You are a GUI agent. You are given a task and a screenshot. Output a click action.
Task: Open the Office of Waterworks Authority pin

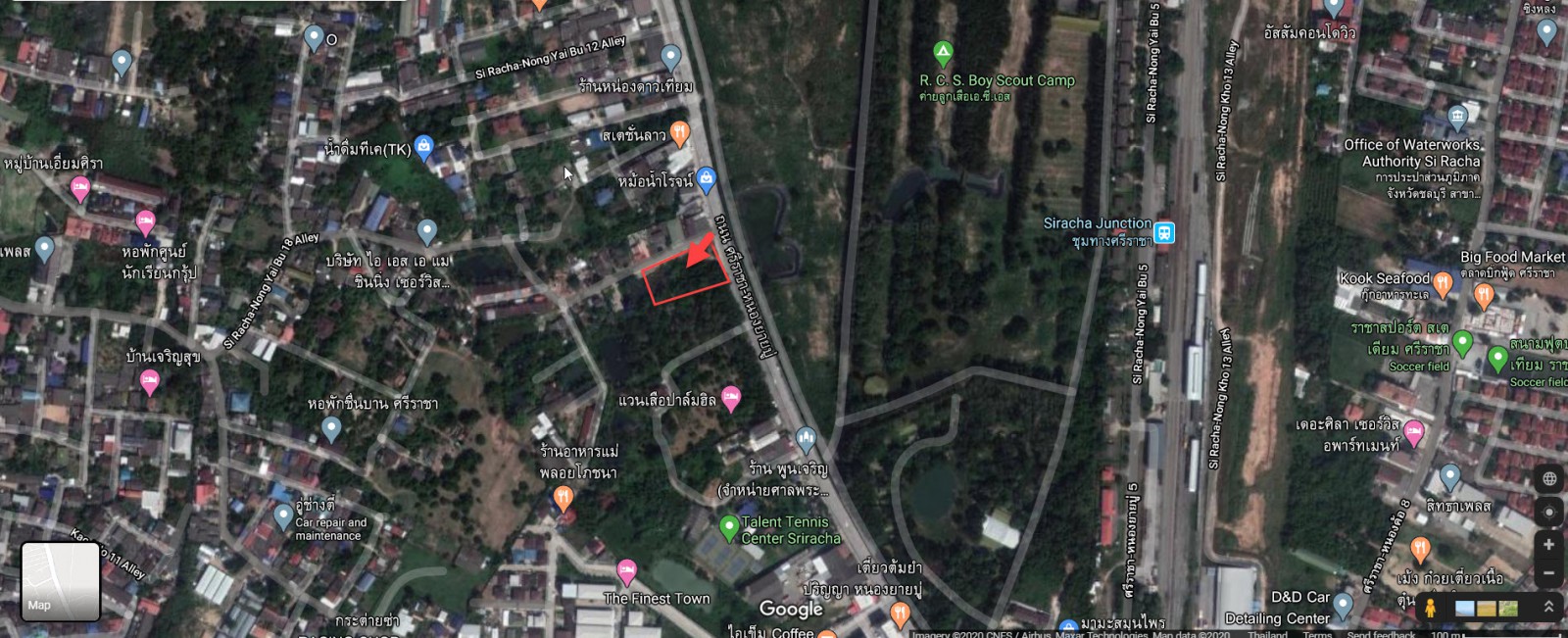pos(1457,118)
